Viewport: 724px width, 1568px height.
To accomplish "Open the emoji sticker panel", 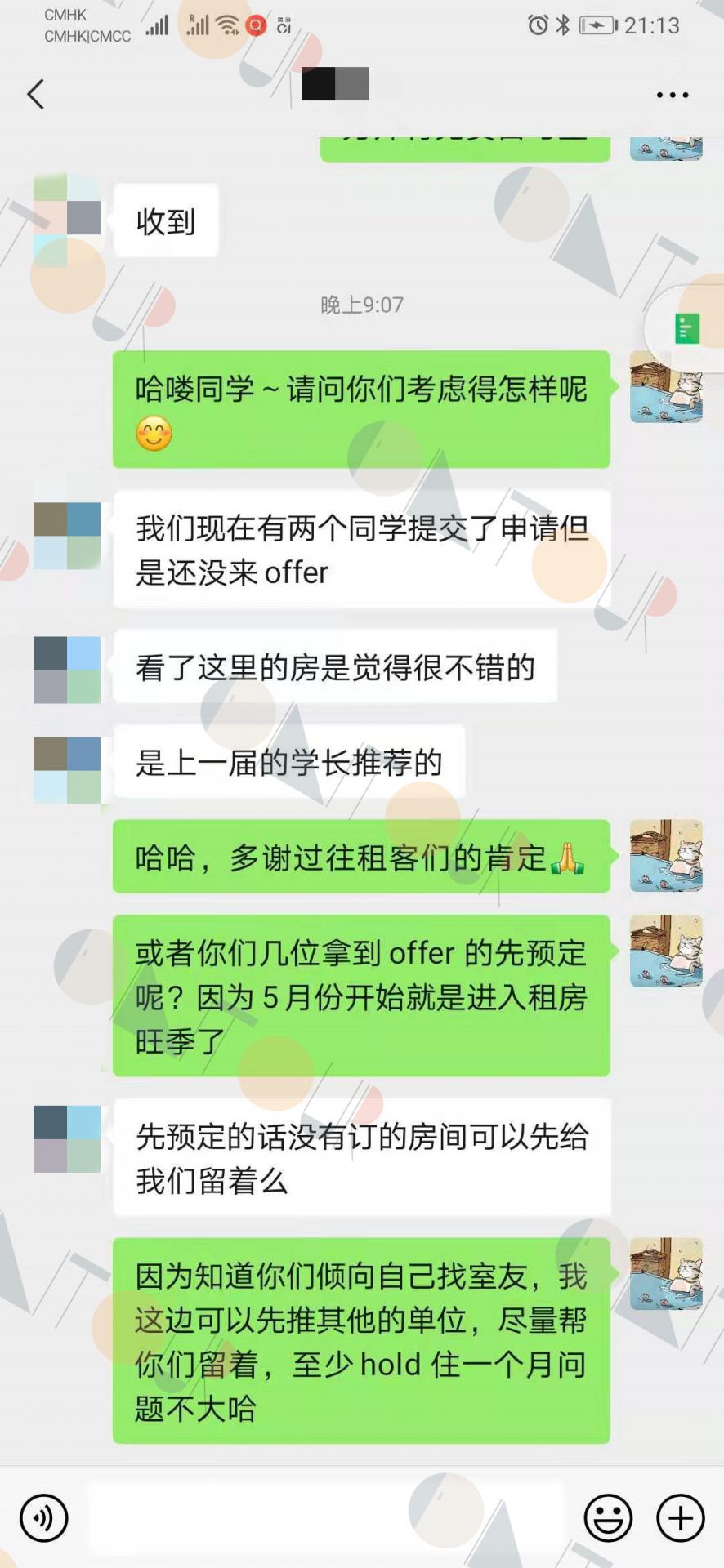I will [608, 1518].
